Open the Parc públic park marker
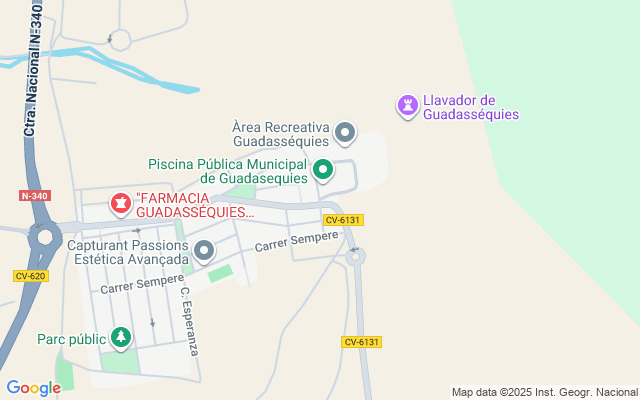This screenshot has width=640, height=400. pyautogui.click(x=121, y=338)
